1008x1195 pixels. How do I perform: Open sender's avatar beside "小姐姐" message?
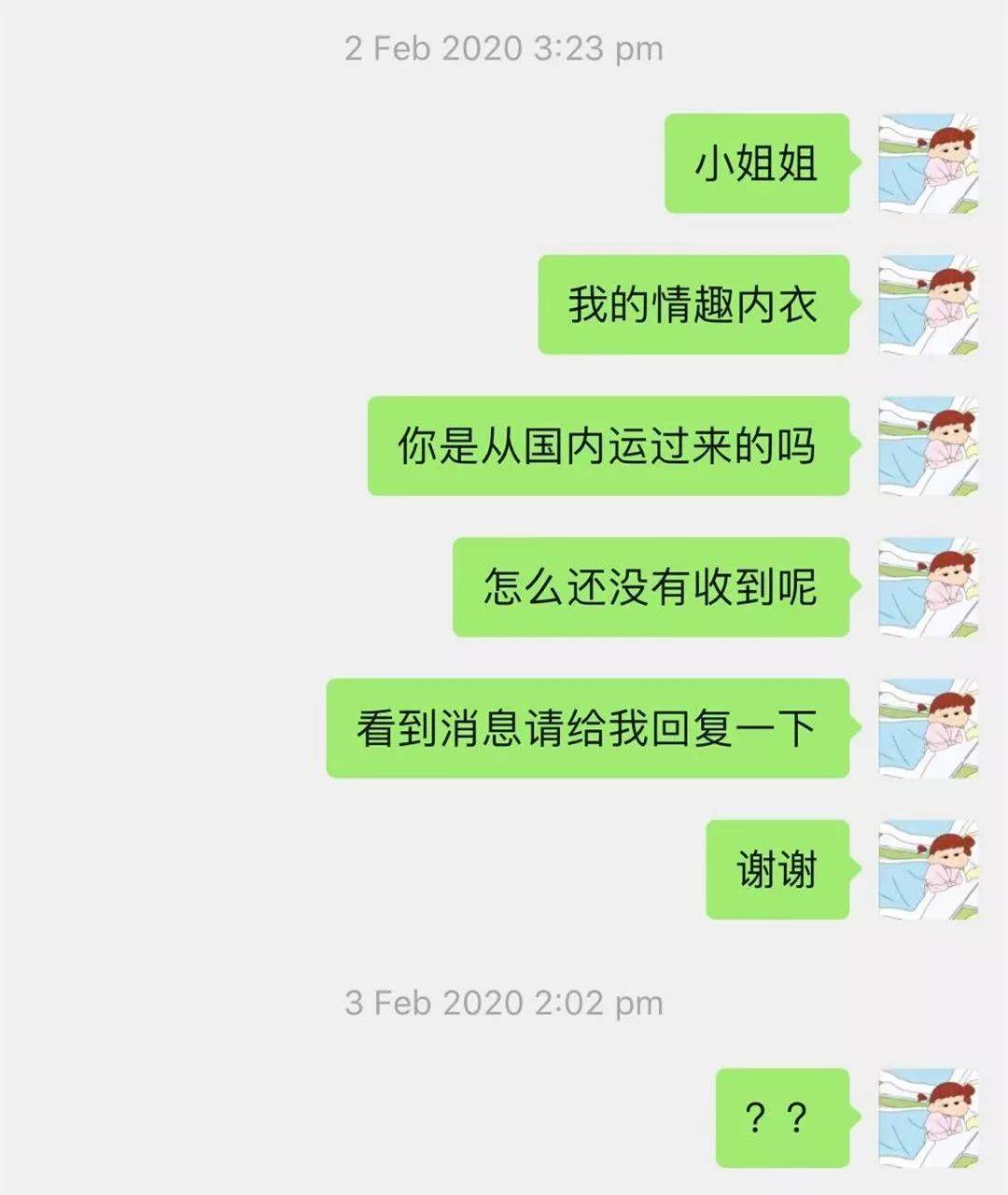click(928, 164)
